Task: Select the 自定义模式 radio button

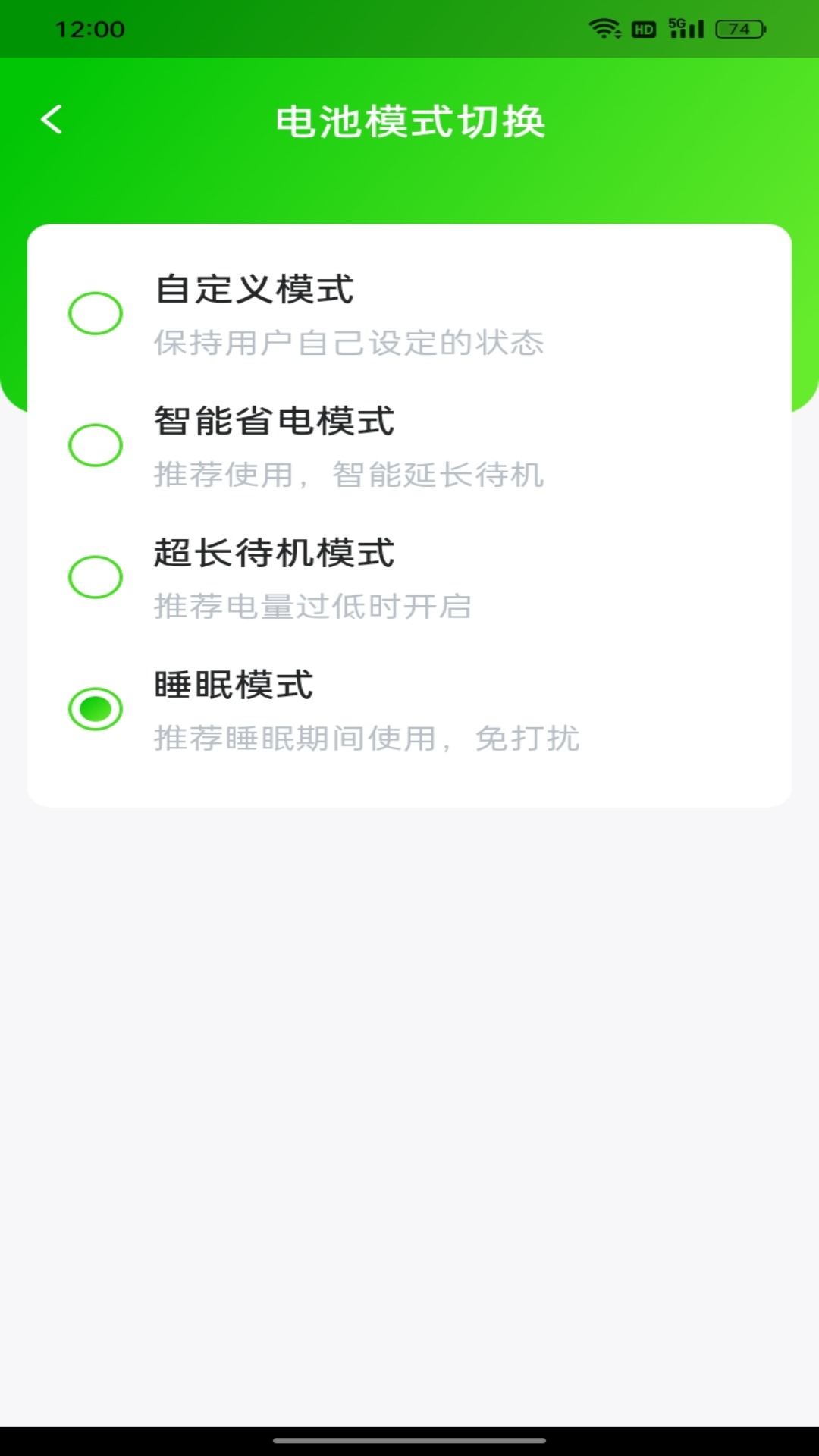Action: 96,312
